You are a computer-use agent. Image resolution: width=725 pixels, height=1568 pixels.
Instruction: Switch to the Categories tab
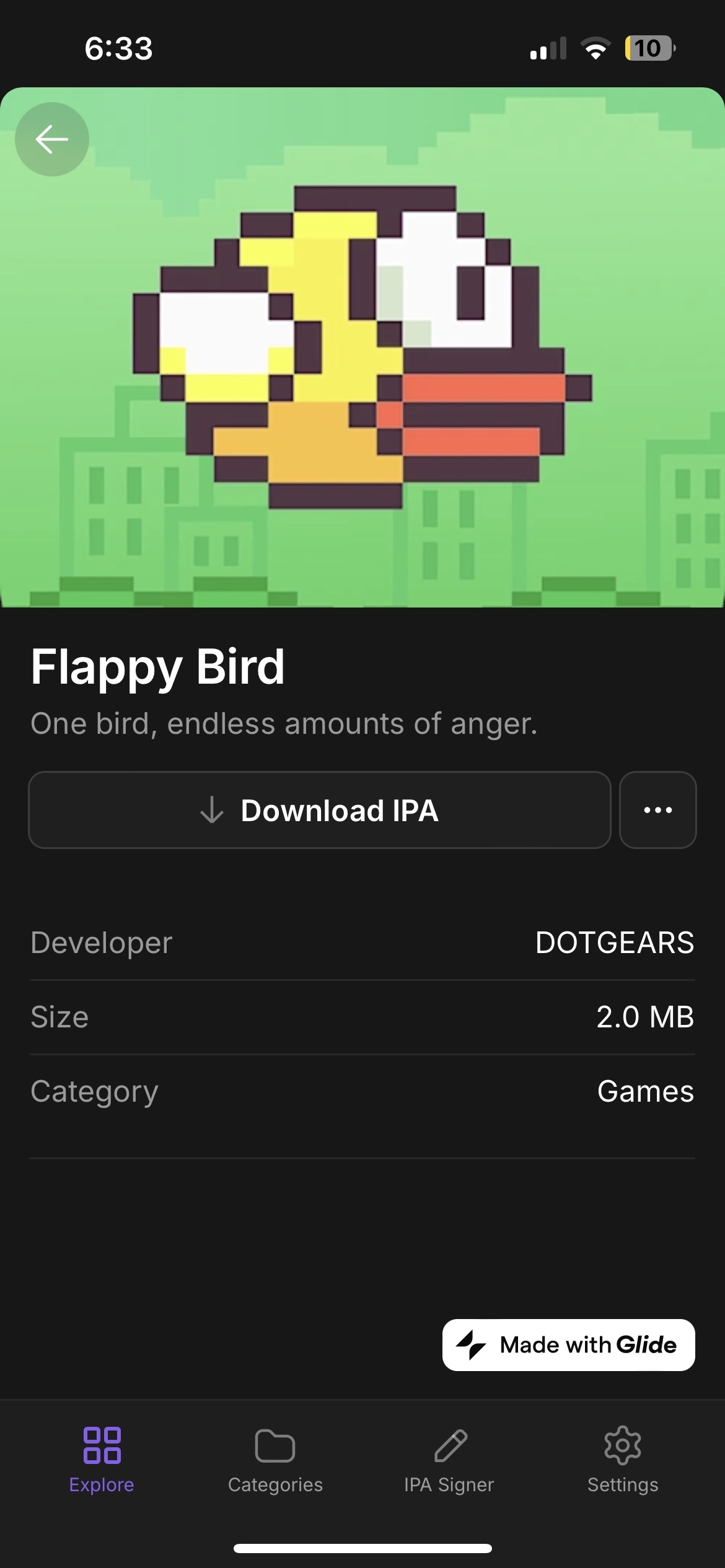pos(275,1460)
